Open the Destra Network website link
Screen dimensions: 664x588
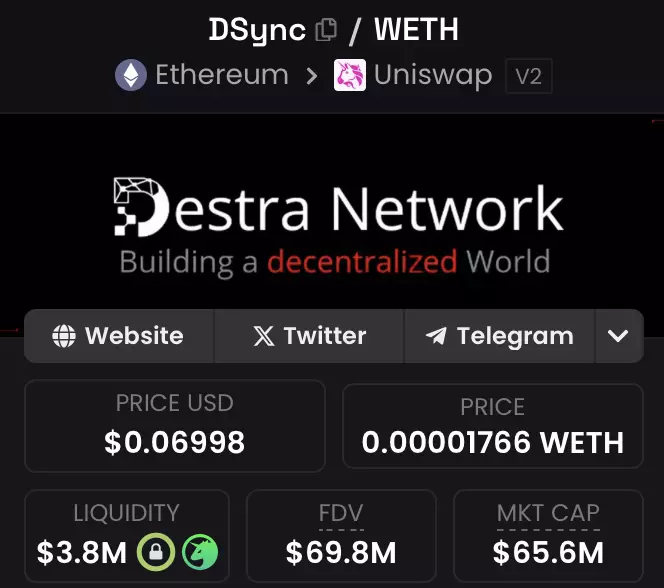coord(119,336)
